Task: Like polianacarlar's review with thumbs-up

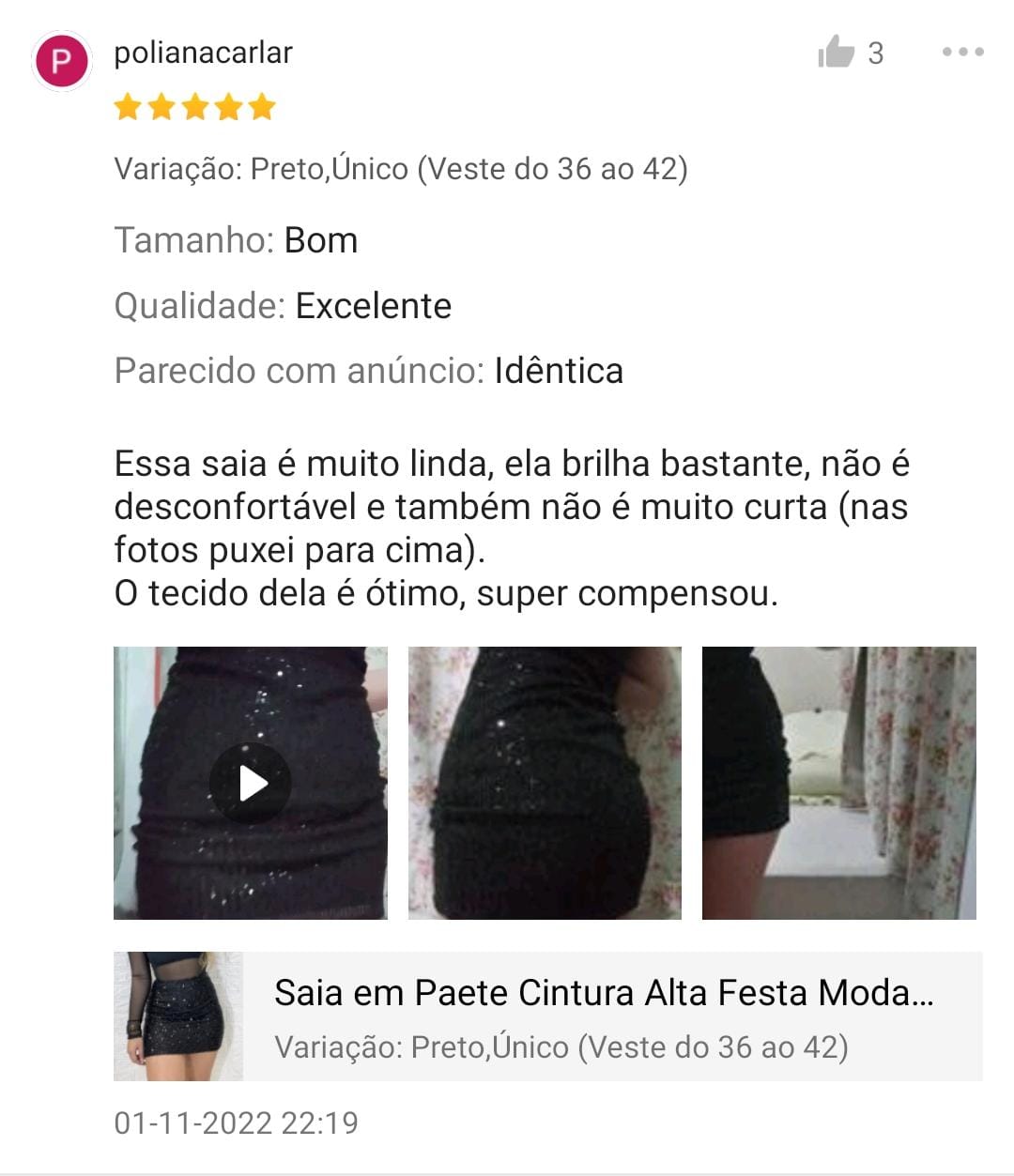Action: coord(836,53)
